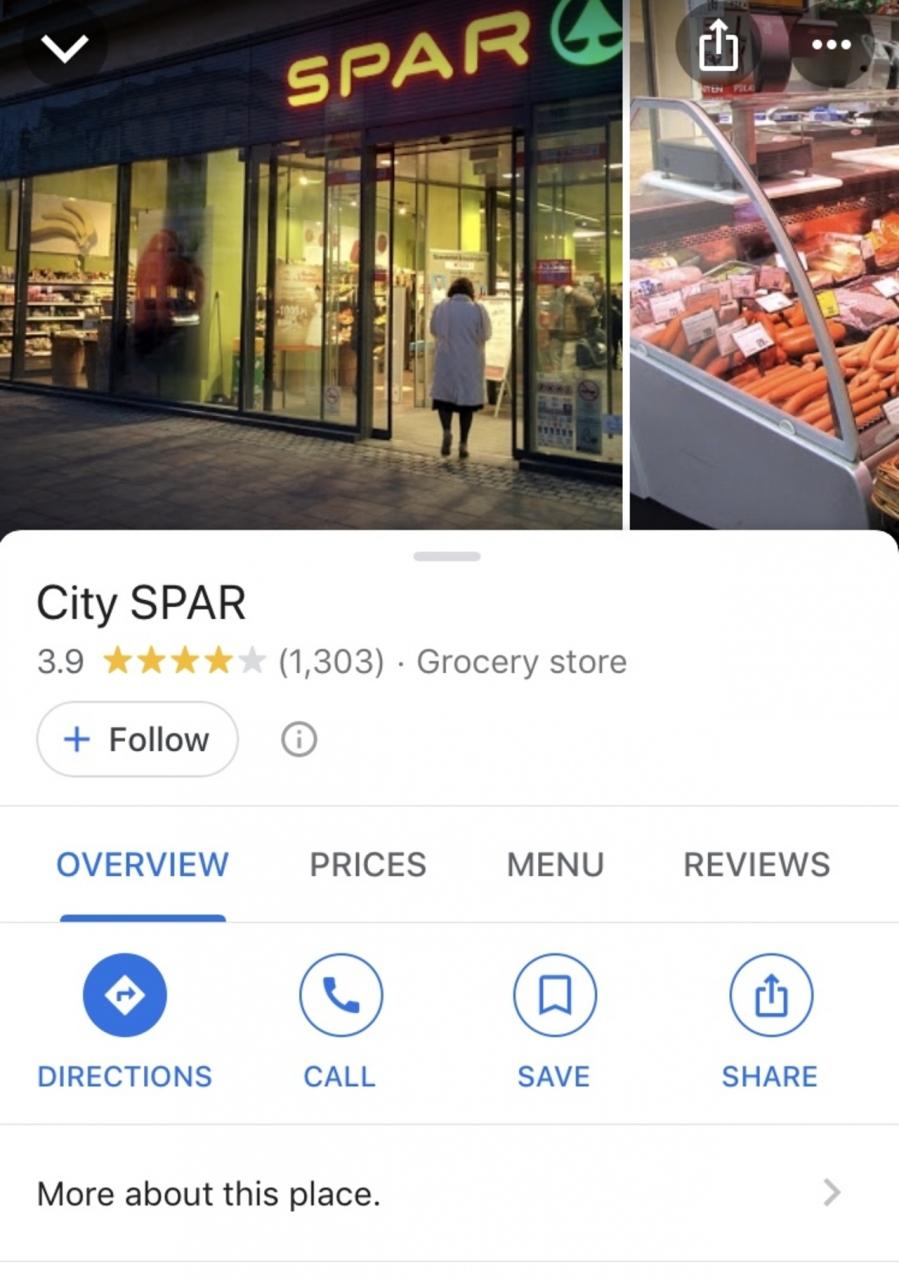Image resolution: width=899 pixels, height=1280 pixels.
Task: Tap the sheet drag handle
Action: click(x=447, y=556)
